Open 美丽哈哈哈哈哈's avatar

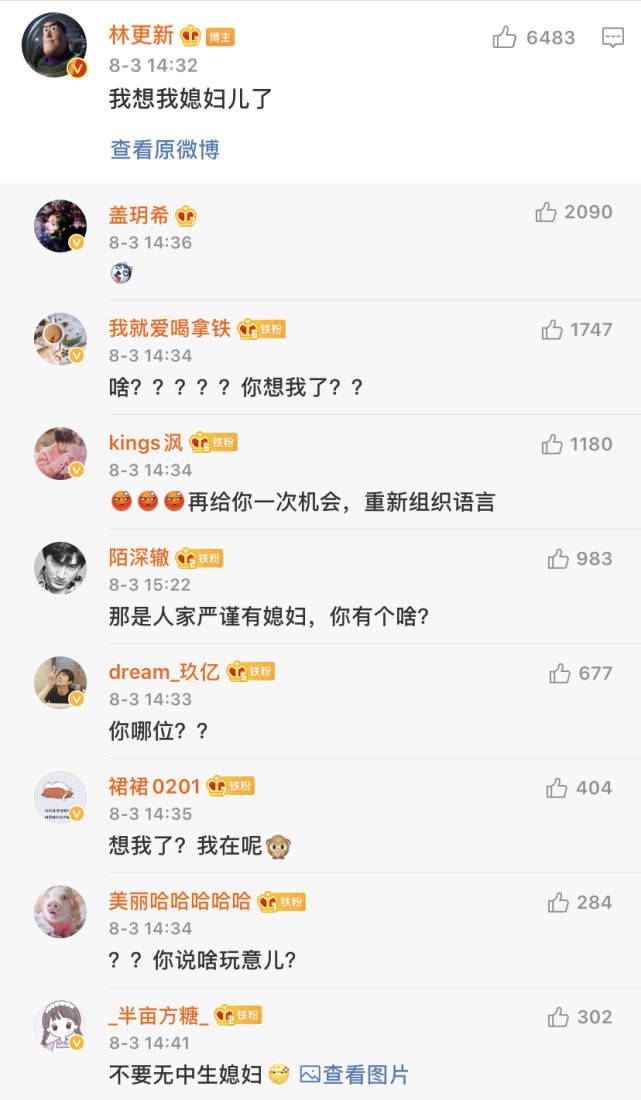60,911
